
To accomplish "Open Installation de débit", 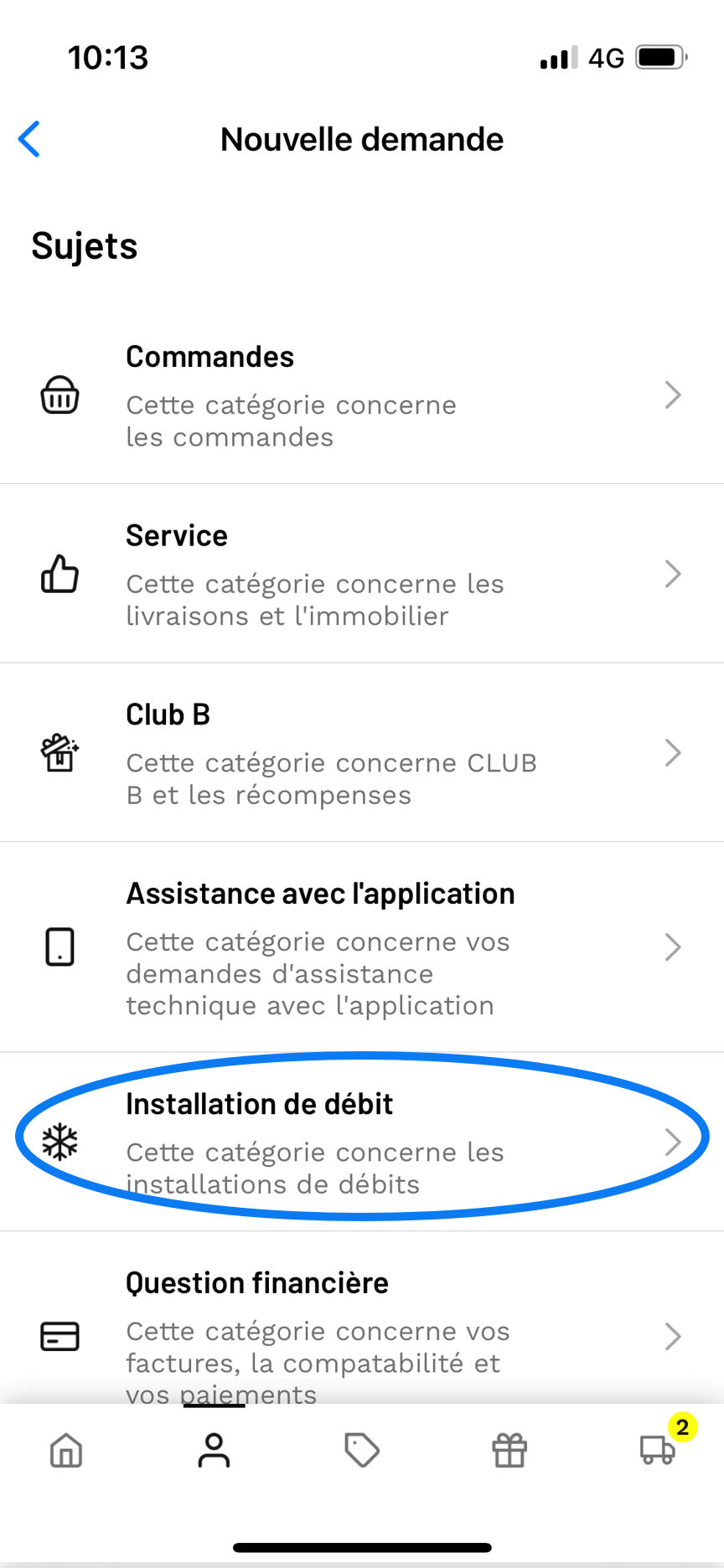I will (x=362, y=1142).
